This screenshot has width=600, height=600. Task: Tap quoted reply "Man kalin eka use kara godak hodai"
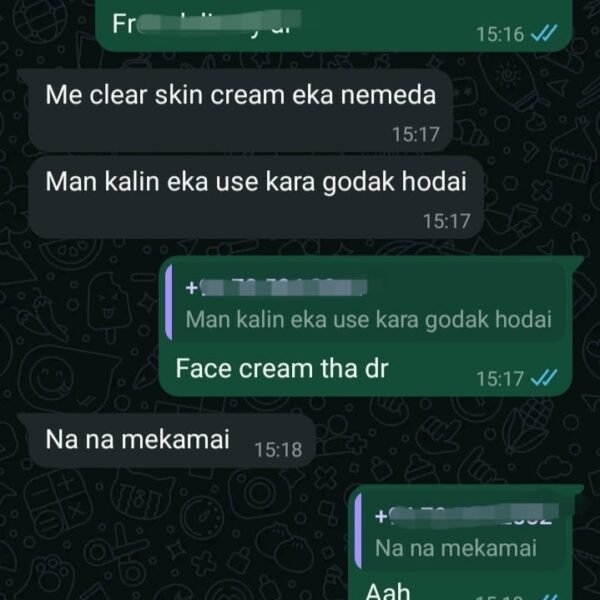click(x=366, y=307)
